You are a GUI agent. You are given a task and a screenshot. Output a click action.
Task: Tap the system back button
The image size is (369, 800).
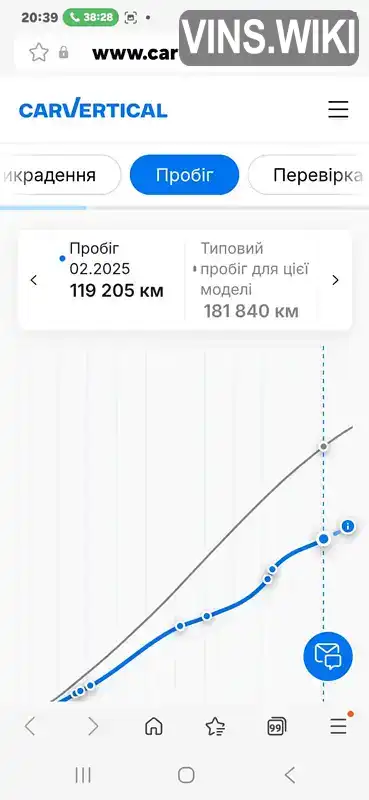click(289, 776)
